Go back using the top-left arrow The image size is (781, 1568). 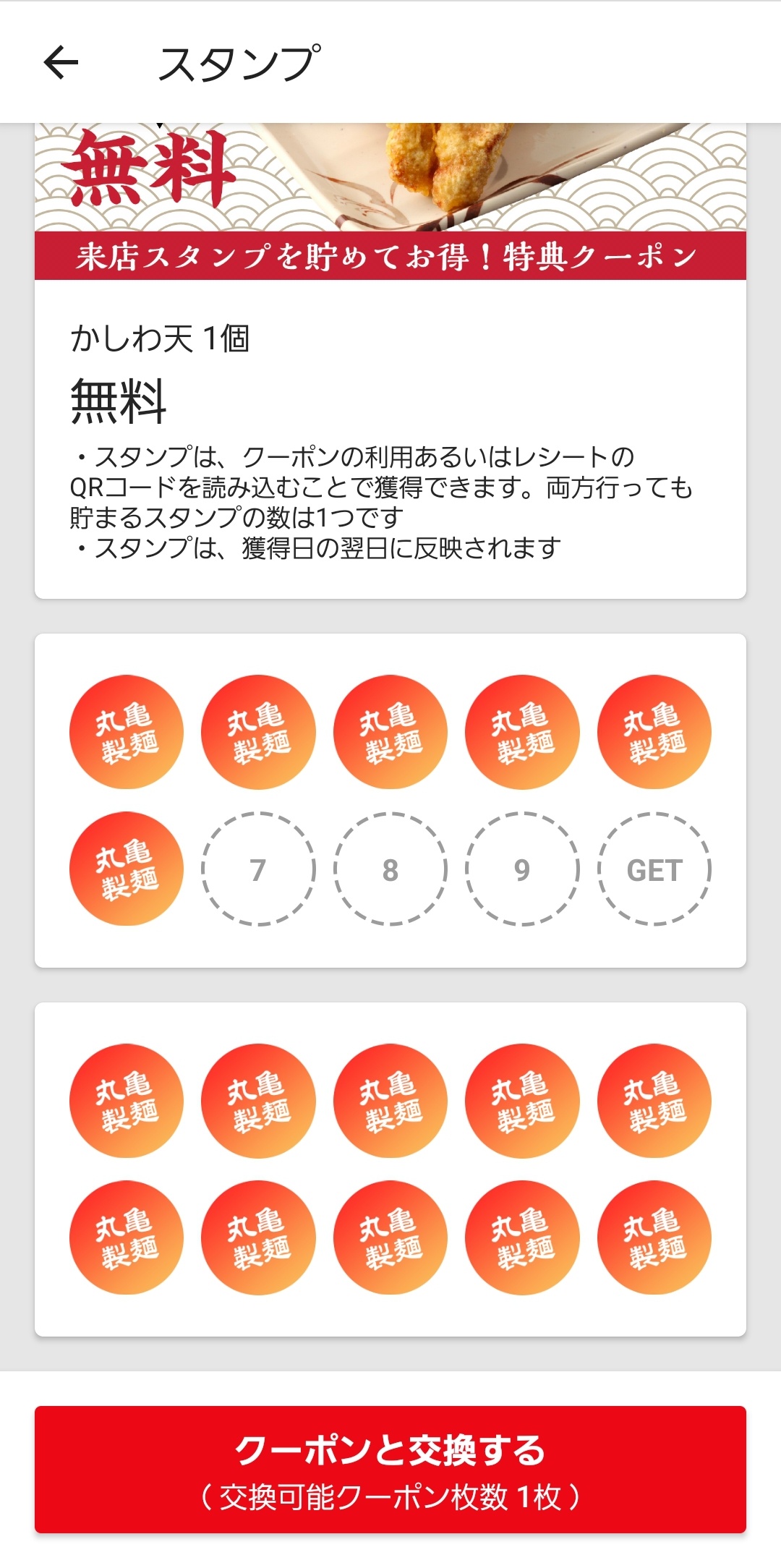61,62
